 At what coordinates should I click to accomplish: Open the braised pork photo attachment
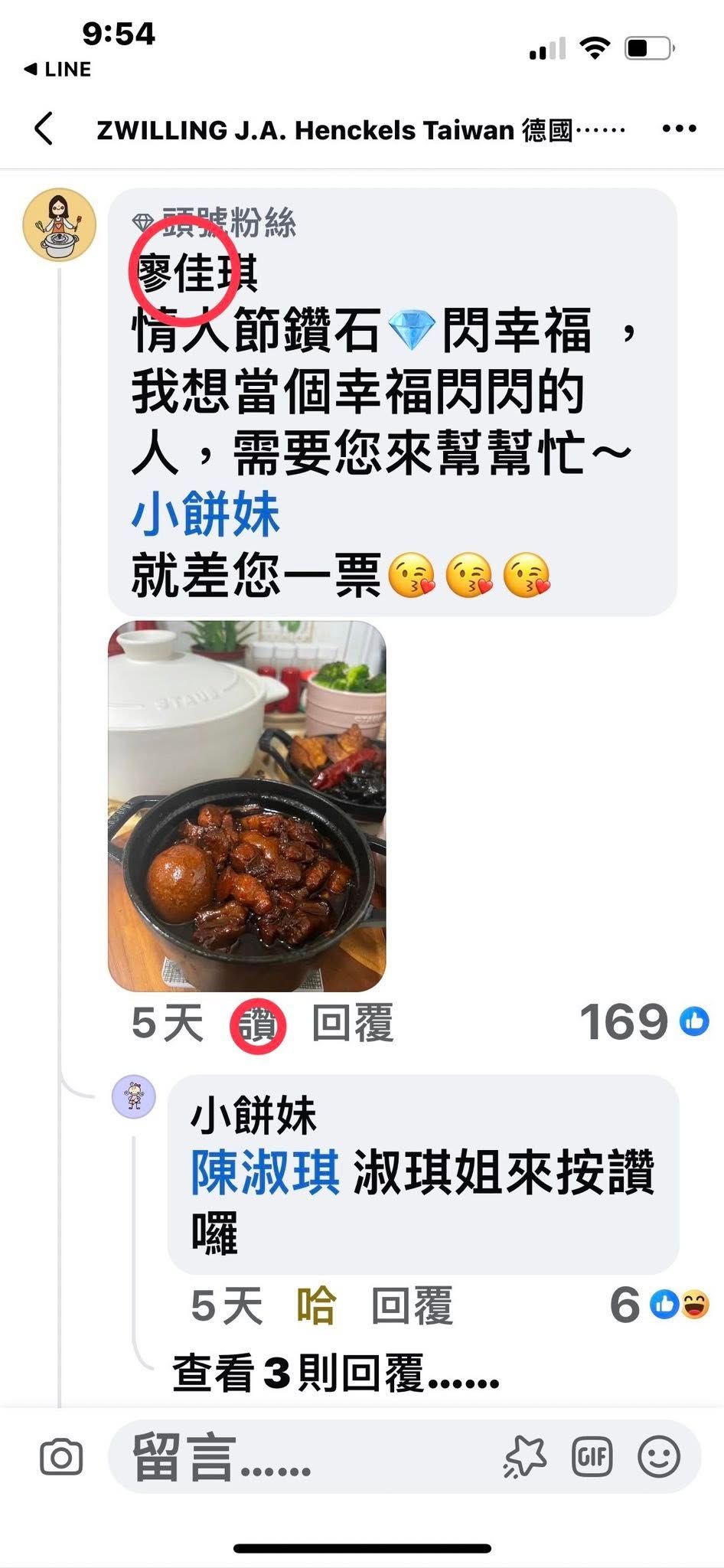point(246,806)
